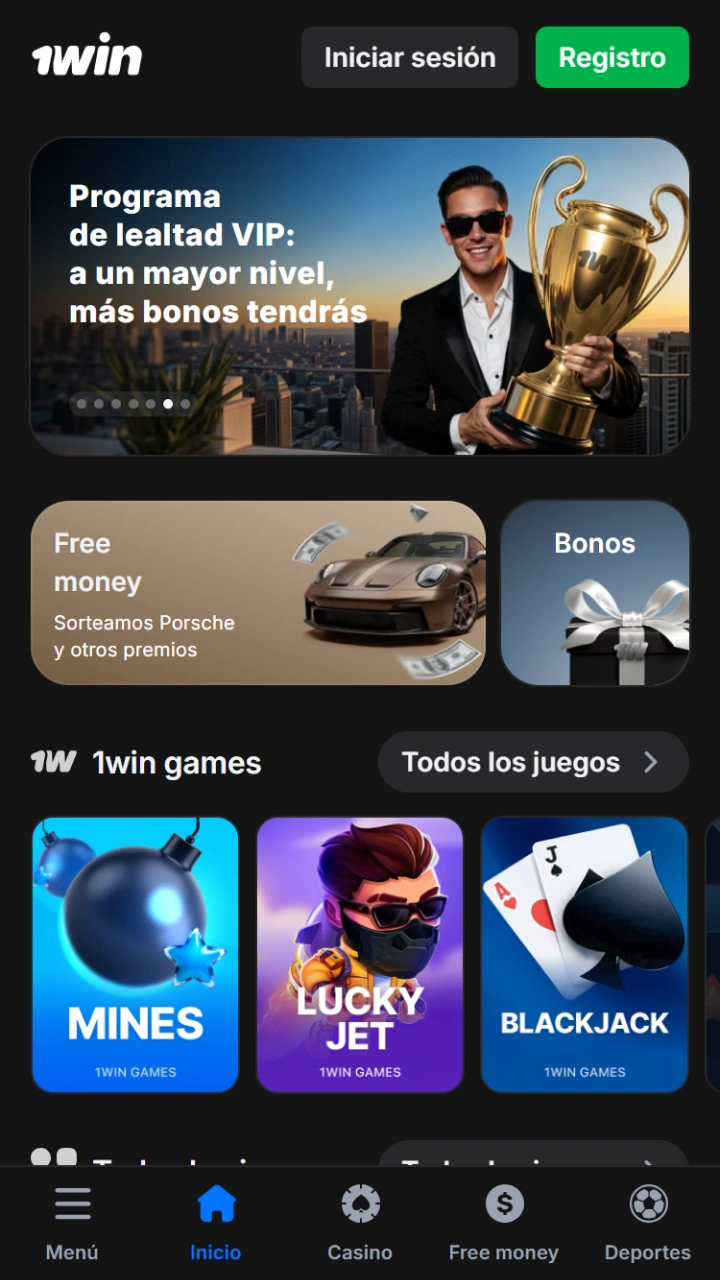Open the Menú drawer tab
Screen dimensions: 720x1280
(x=72, y=1223)
